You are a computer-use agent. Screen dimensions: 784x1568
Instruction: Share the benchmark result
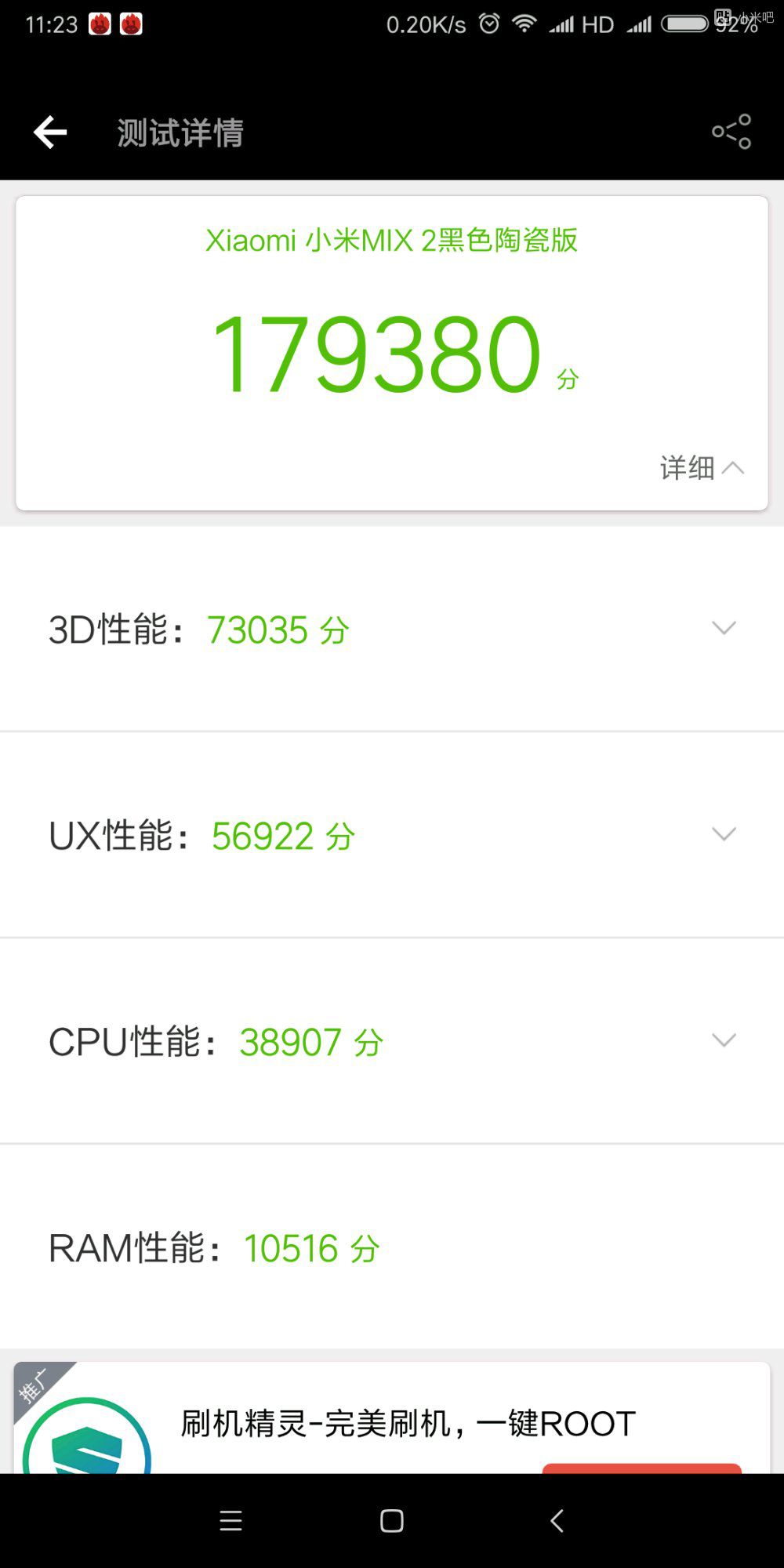(731, 132)
